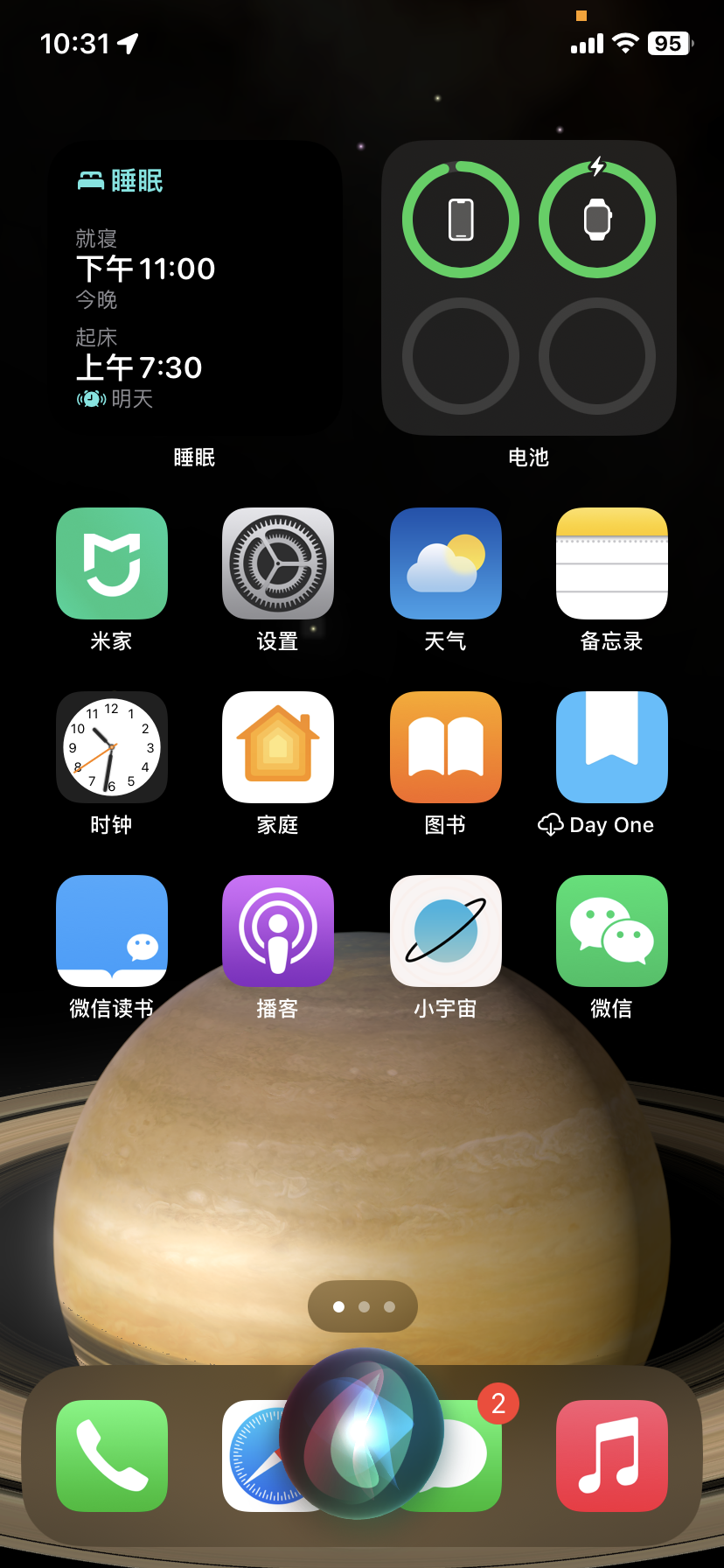Screen dimensions: 724x1568
Task: Open the Weather (天气) app
Action: (x=445, y=563)
